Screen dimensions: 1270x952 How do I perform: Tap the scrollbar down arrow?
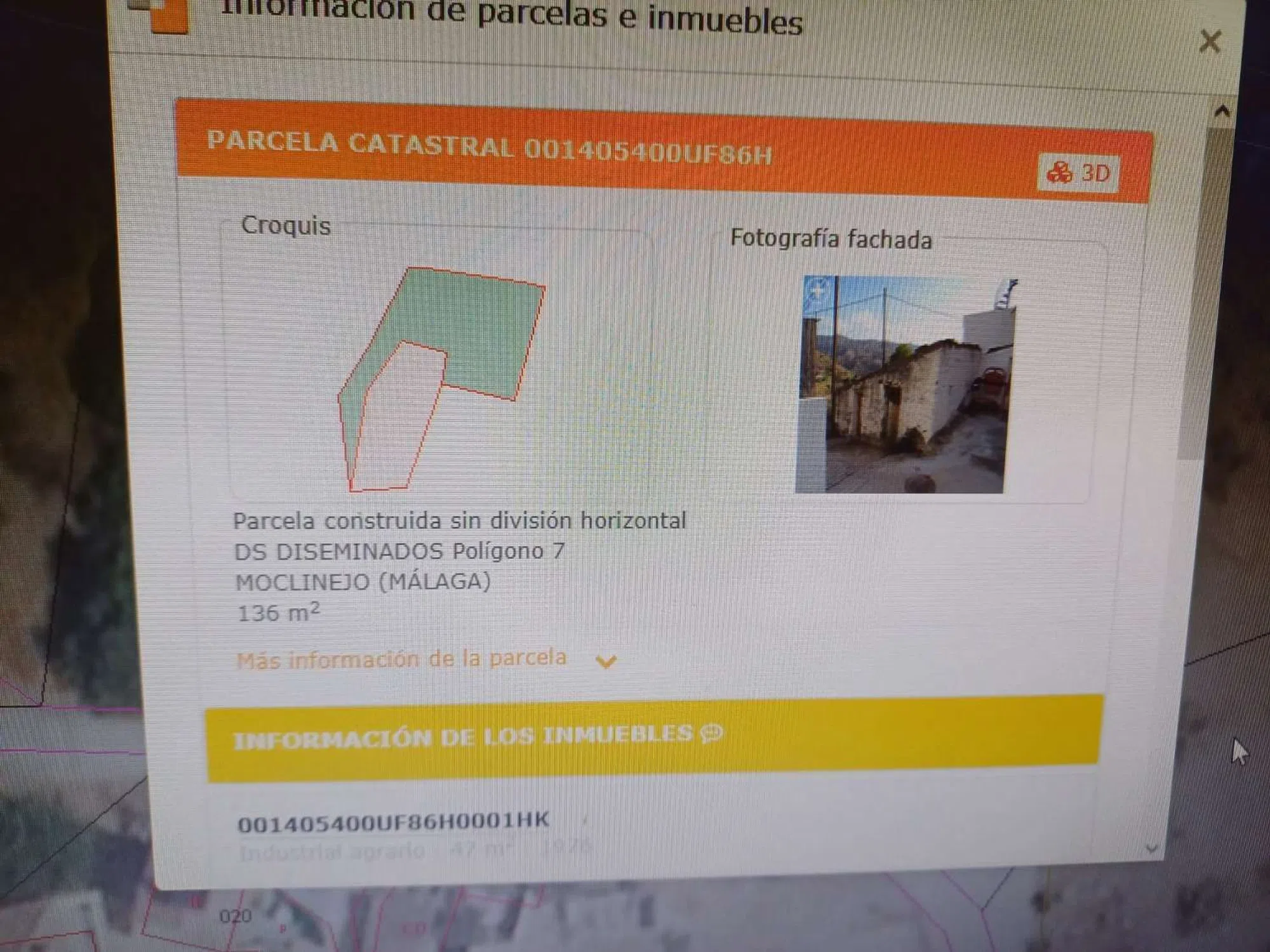click(1151, 849)
